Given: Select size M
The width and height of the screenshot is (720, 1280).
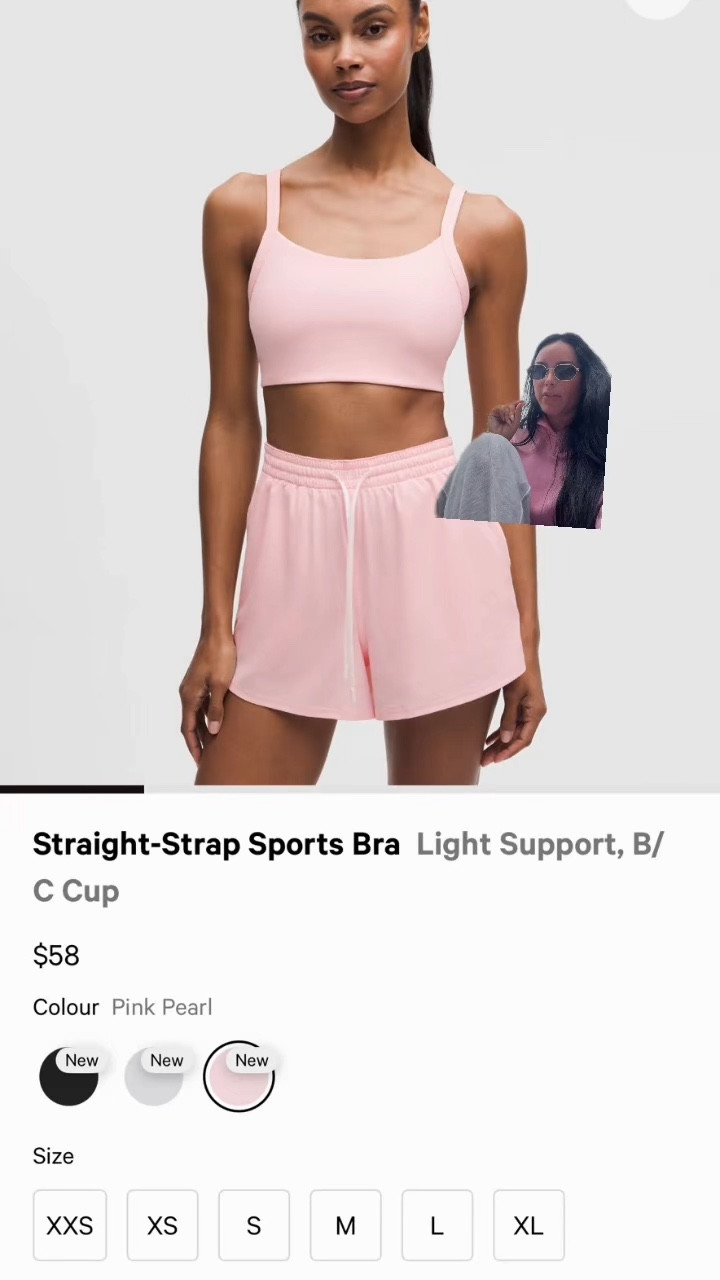Looking at the screenshot, I should pos(345,1225).
